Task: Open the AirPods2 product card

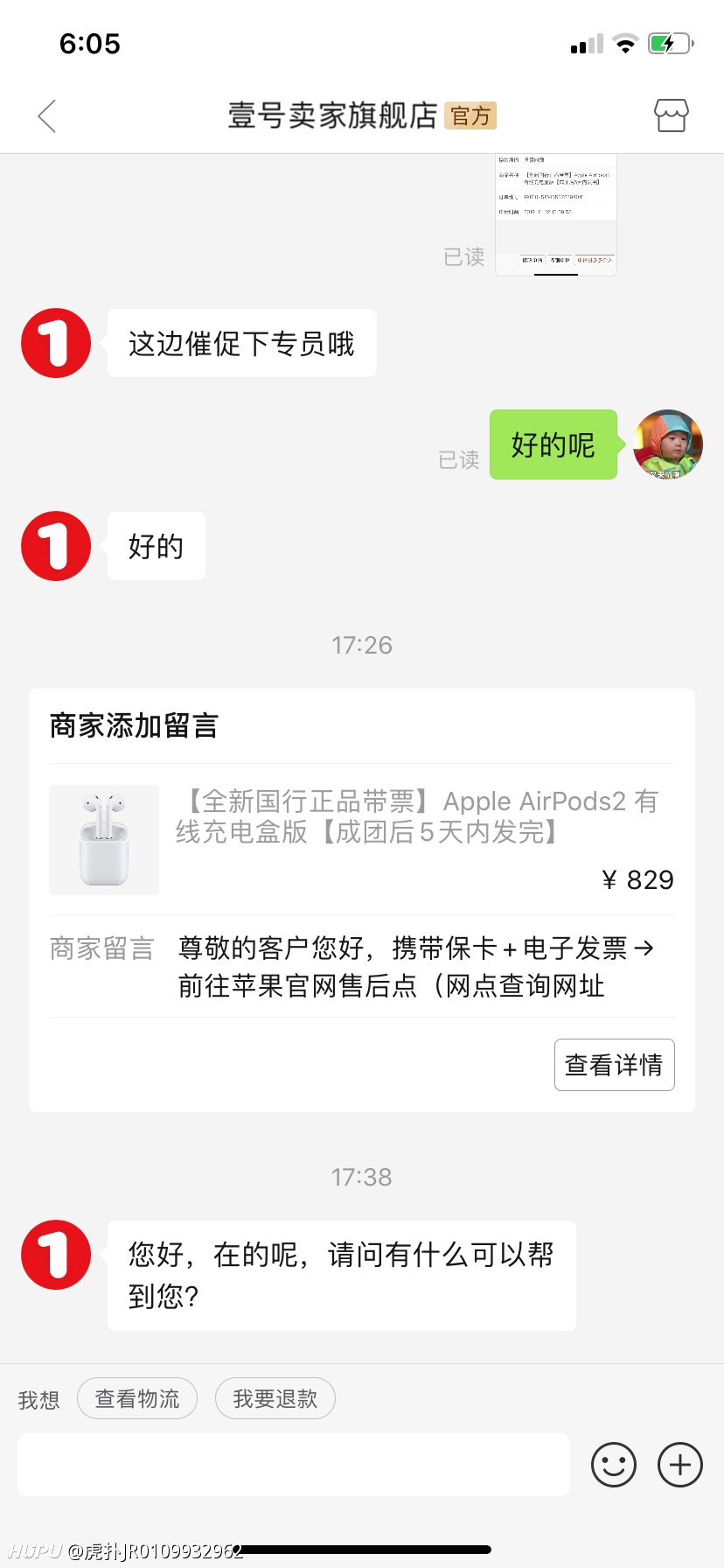Action: [x=362, y=839]
